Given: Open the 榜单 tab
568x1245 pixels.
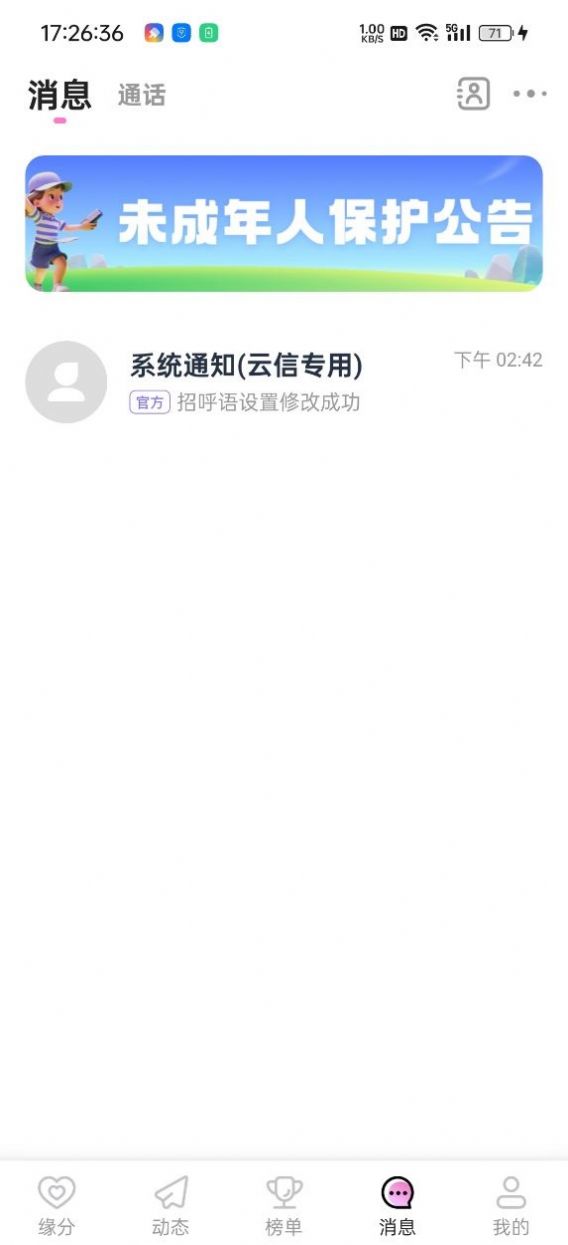Looking at the screenshot, I should [284, 1206].
